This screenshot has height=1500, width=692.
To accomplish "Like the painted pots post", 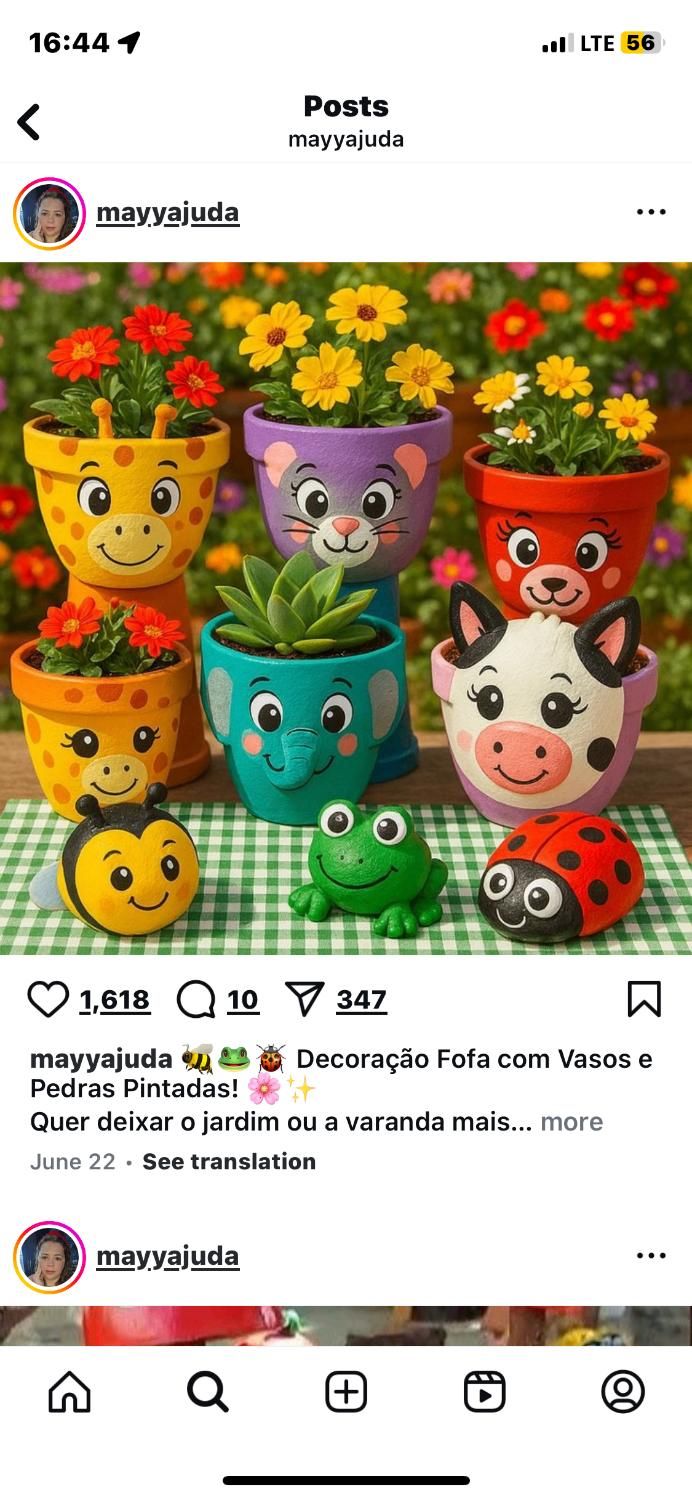I will click(x=48, y=999).
